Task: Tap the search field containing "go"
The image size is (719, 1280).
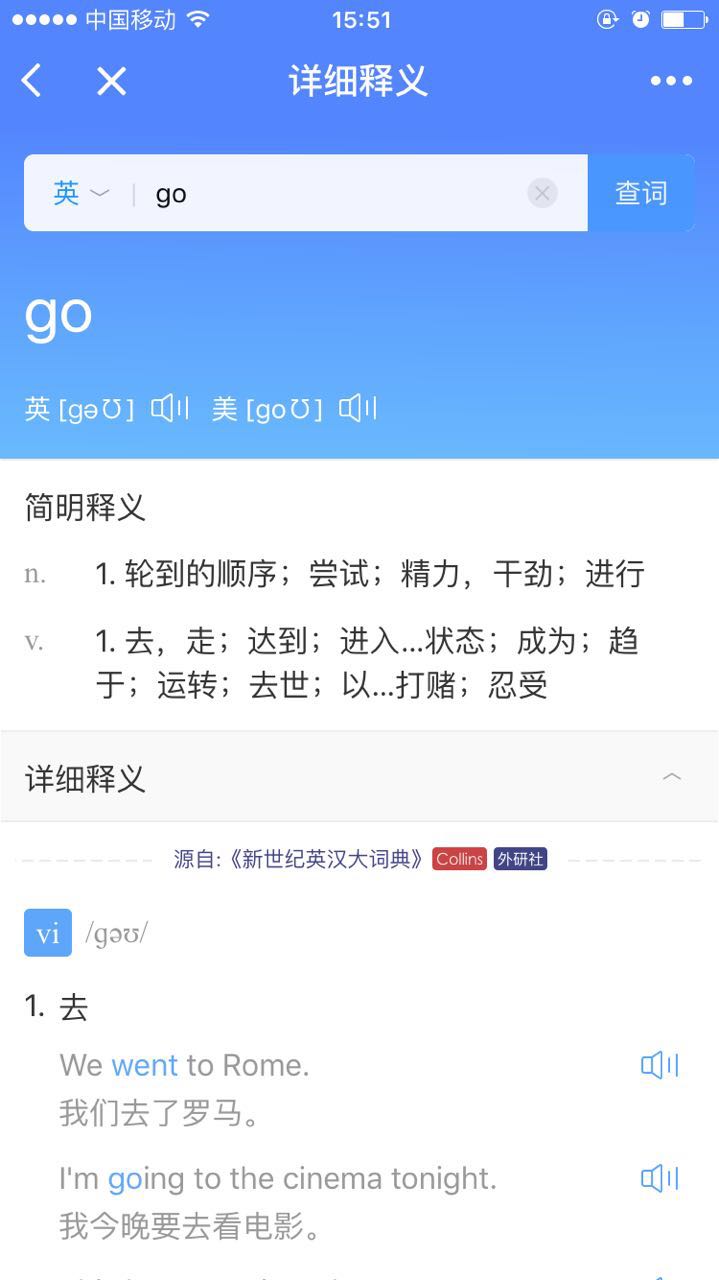Action: coord(335,193)
